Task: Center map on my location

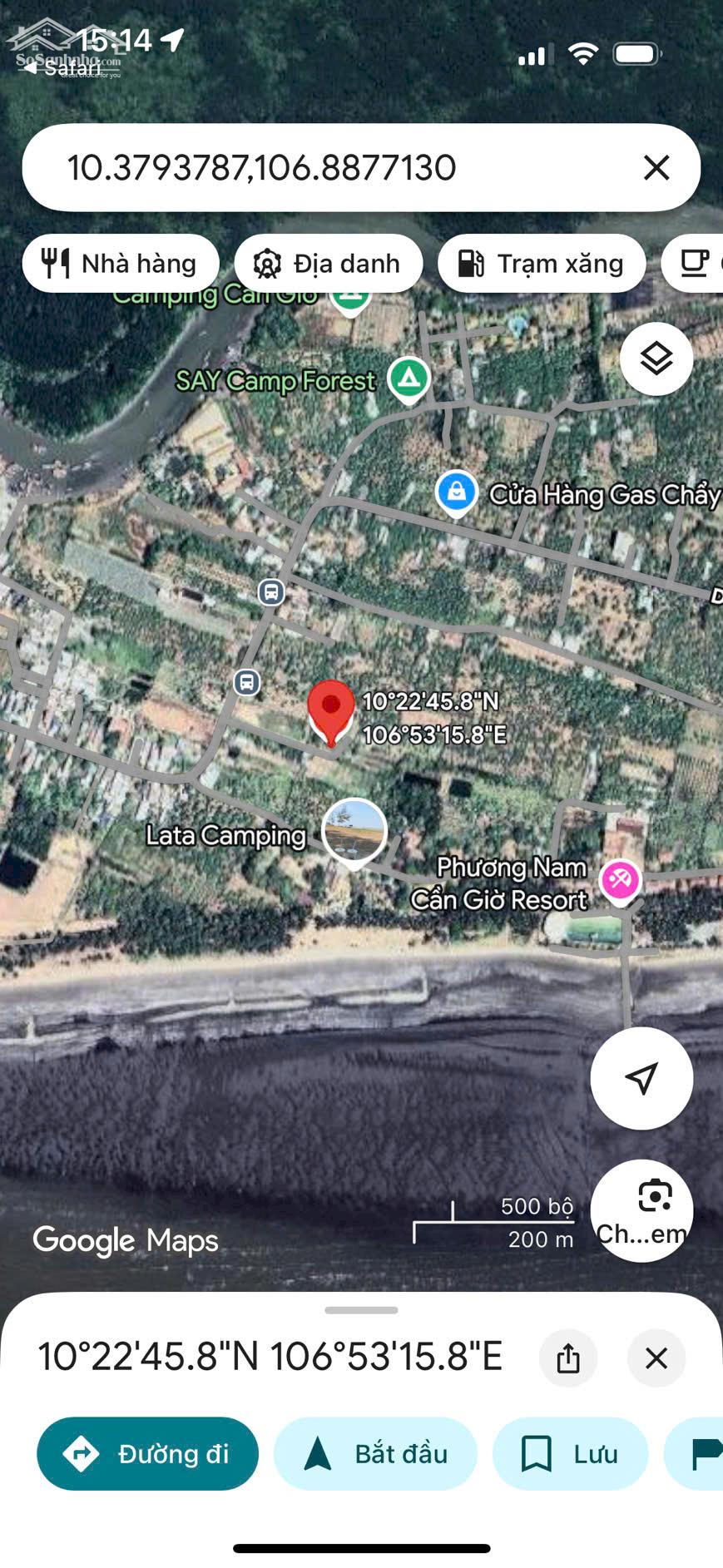Action: 641,1078
